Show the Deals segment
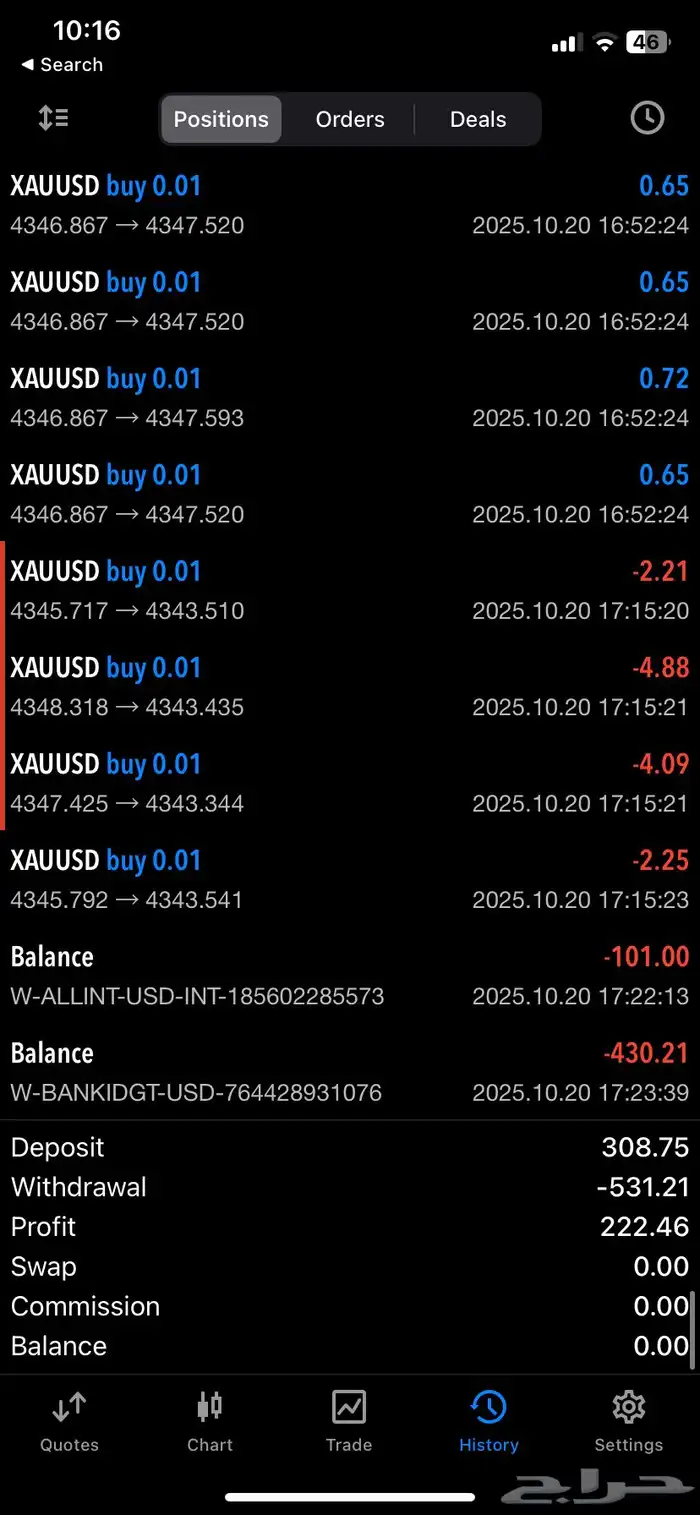700x1515 pixels. pyautogui.click(x=478, y=119)
